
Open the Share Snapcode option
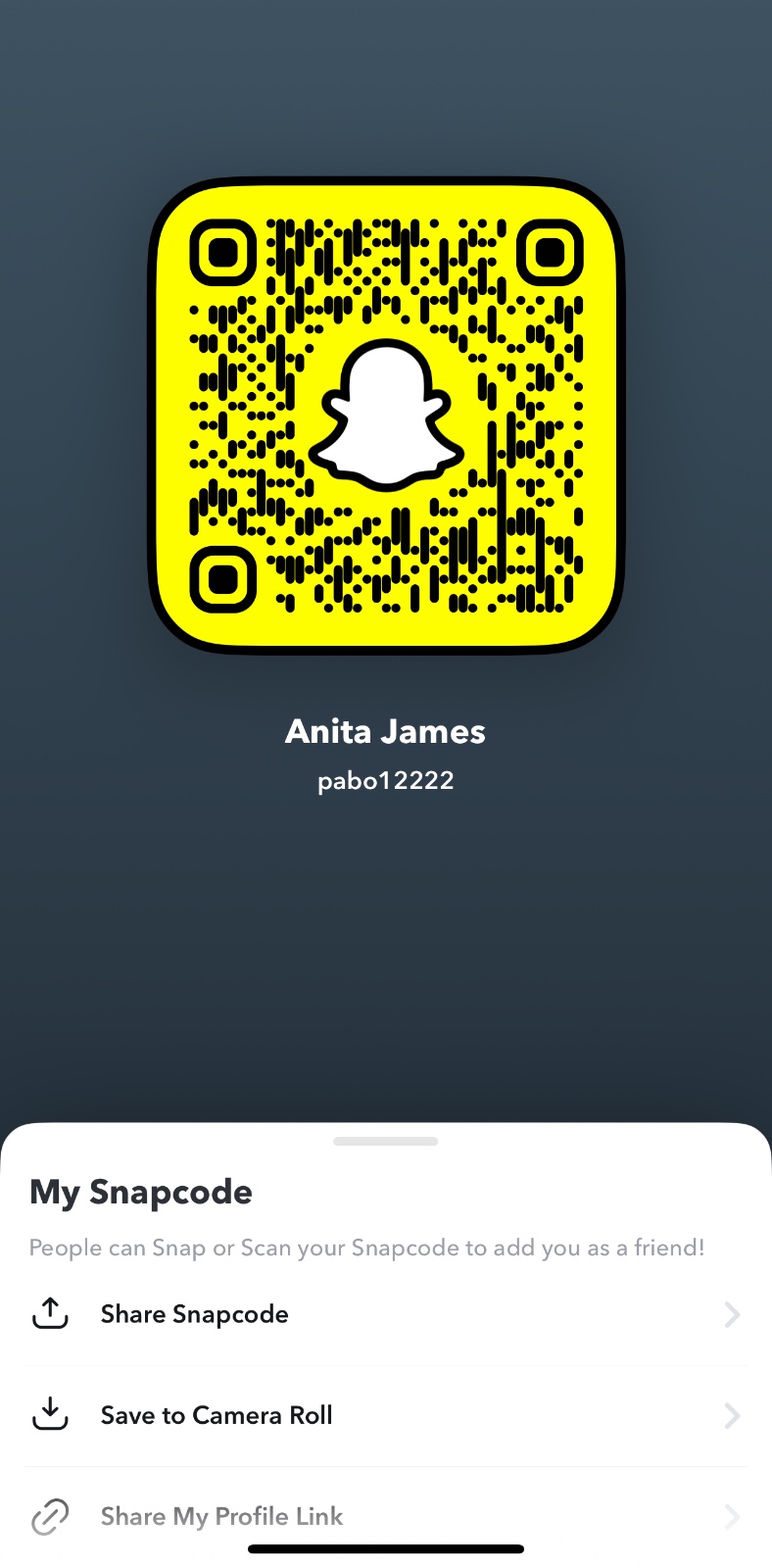[194, 1314]
